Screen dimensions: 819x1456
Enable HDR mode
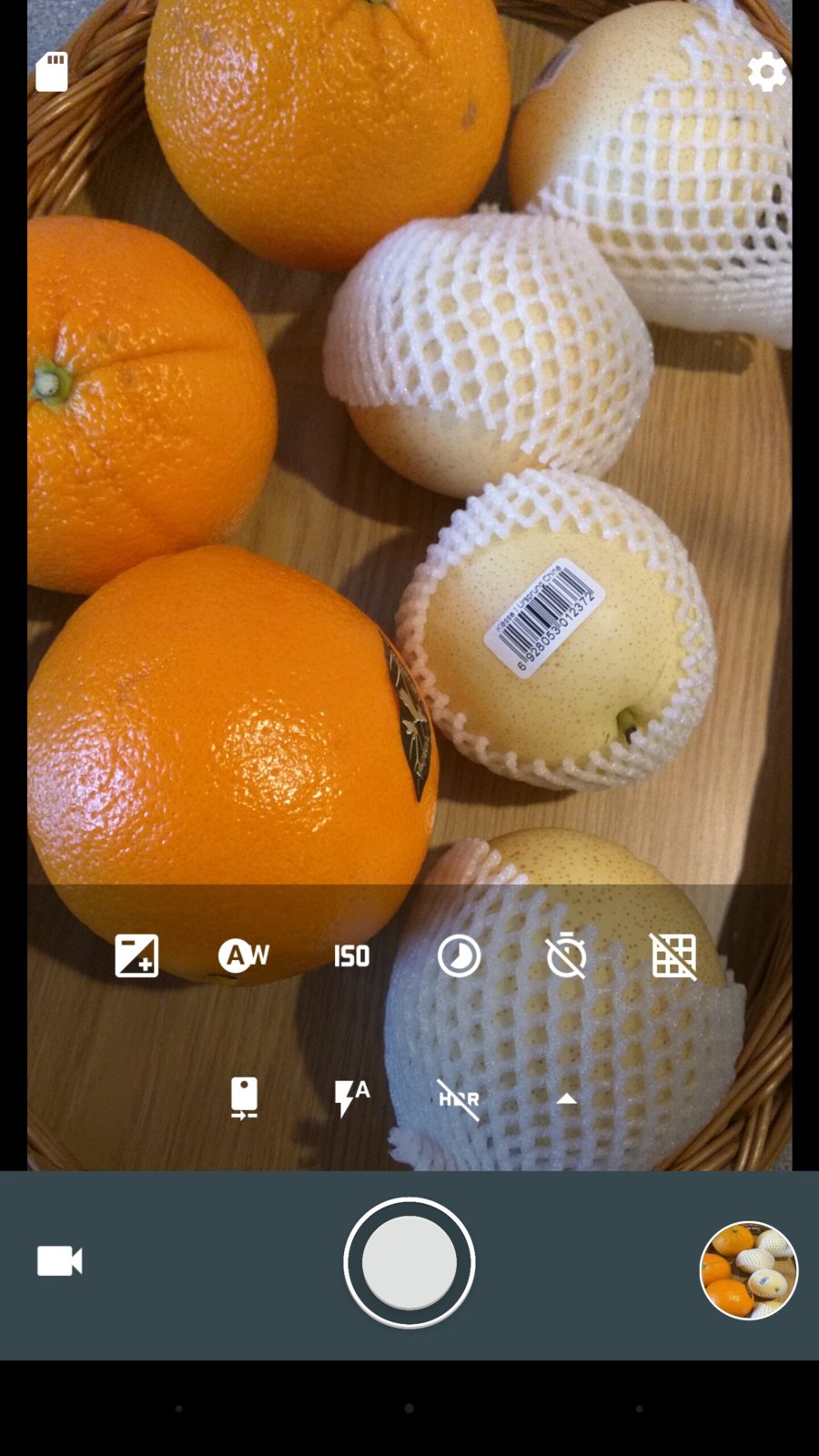(x=459, y=1098)
